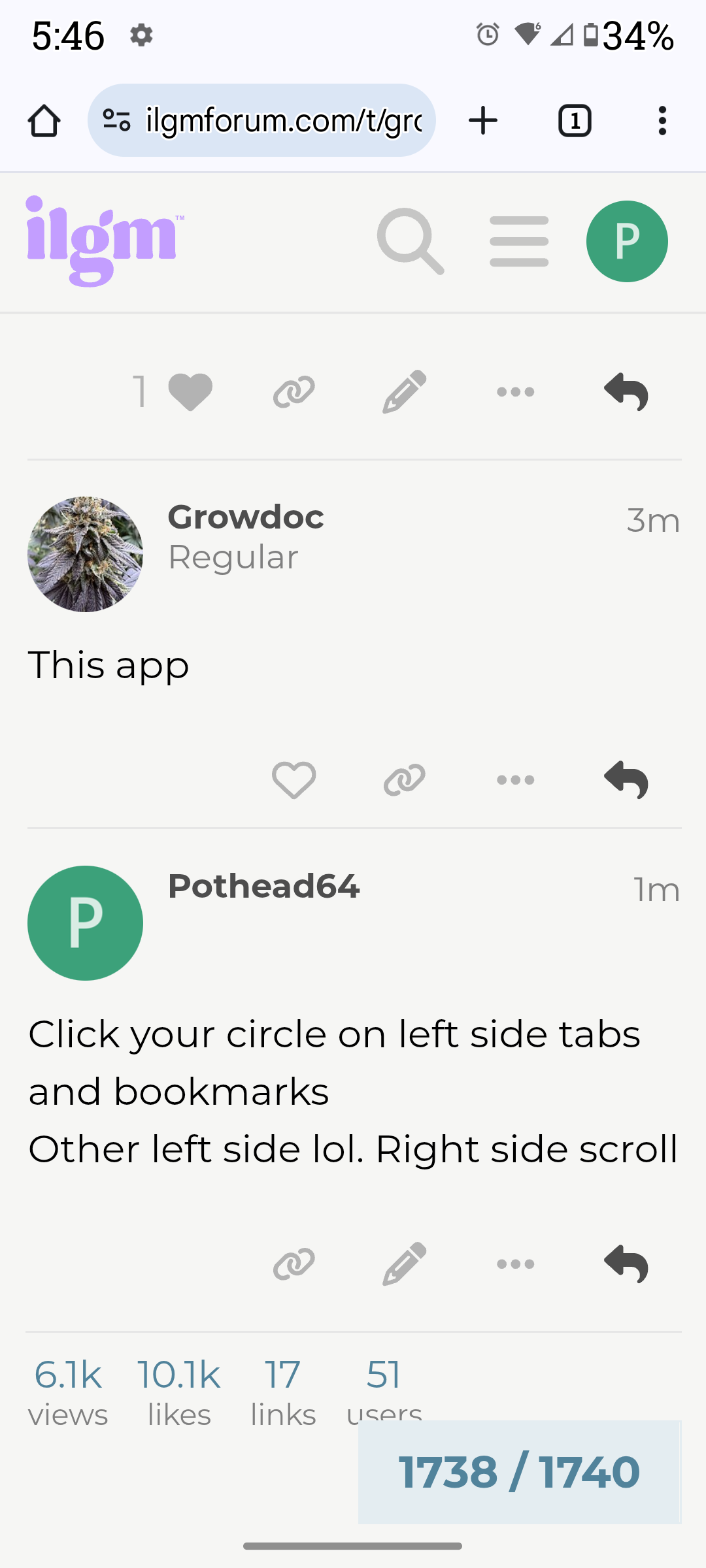
Task: Go to the ilgm forum homepage
Action: 105,240
